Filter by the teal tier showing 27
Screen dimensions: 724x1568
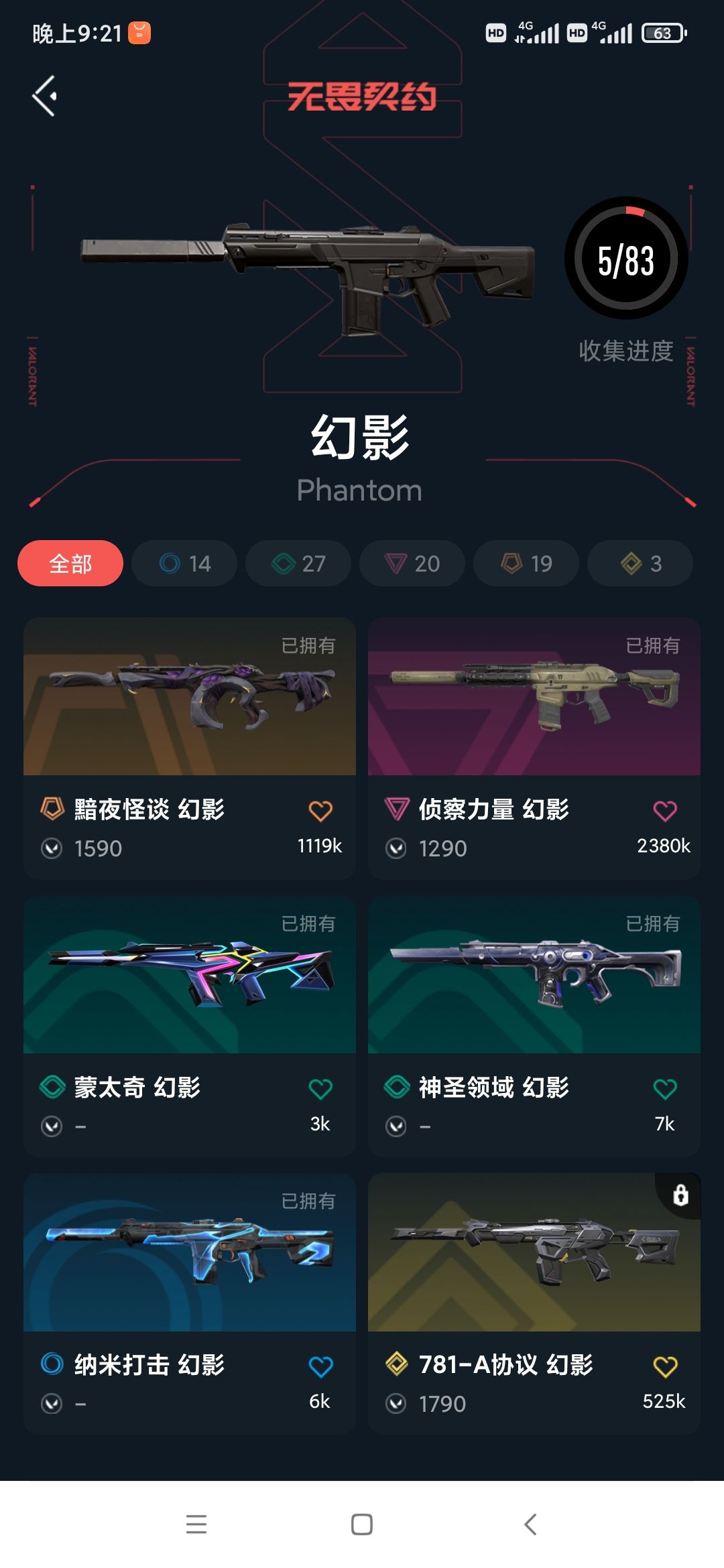[x=297, y=564]
